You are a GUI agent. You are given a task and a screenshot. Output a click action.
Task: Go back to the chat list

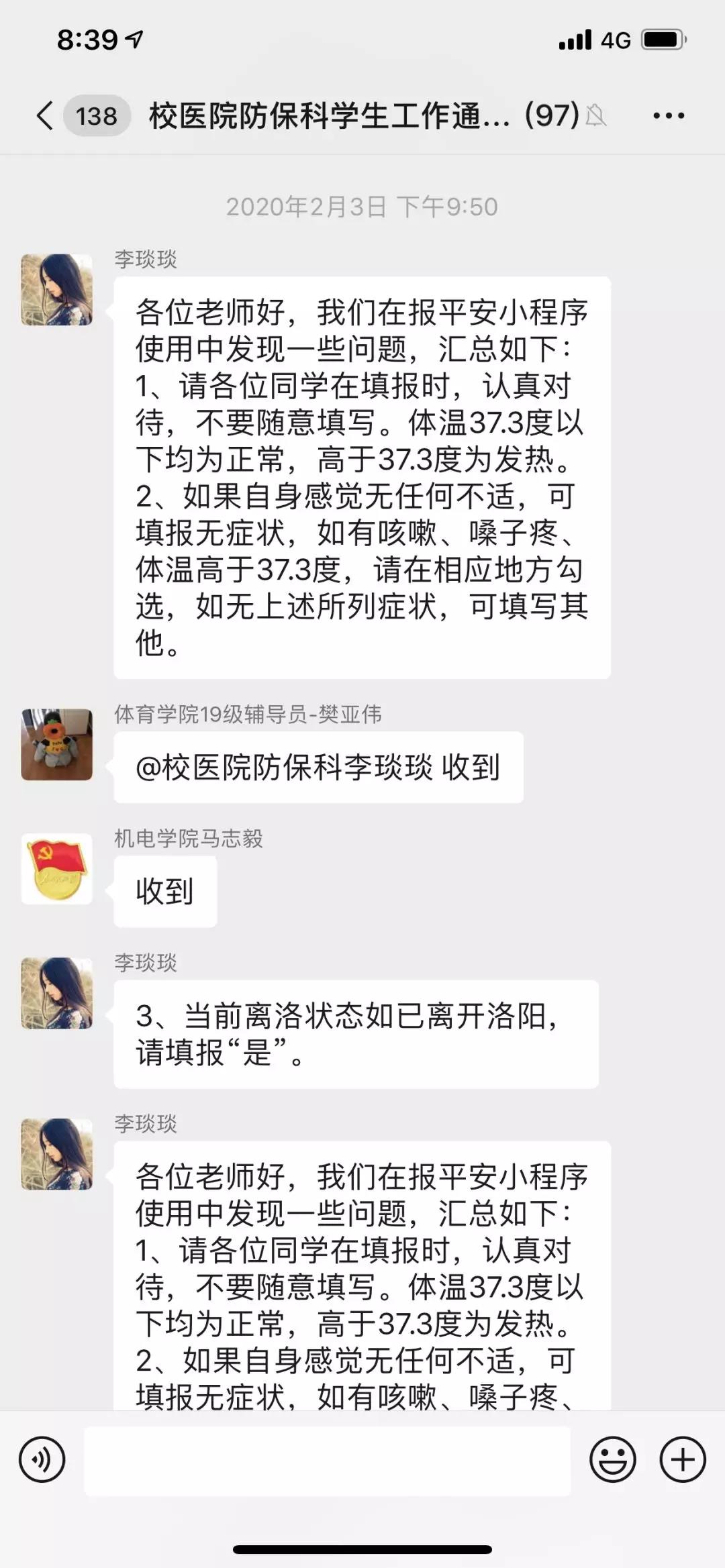46,115
